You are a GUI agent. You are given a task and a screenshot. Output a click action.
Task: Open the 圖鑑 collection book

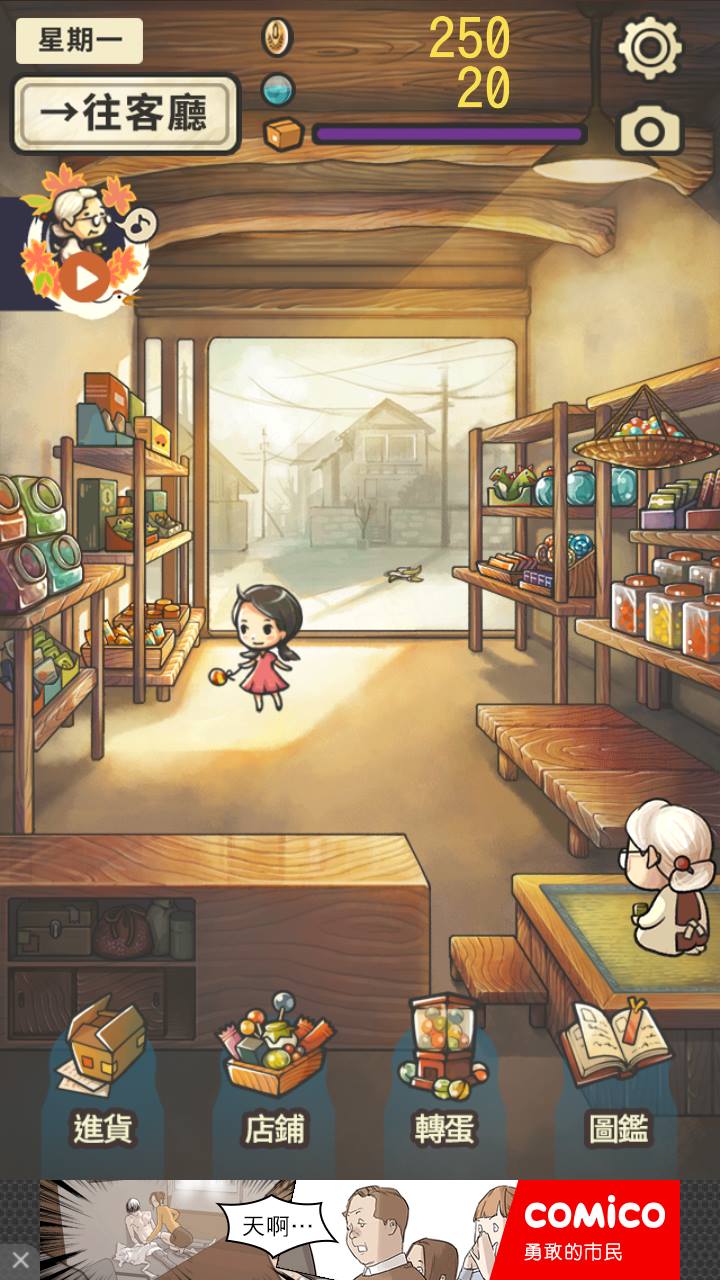(x=616, y=1075)
